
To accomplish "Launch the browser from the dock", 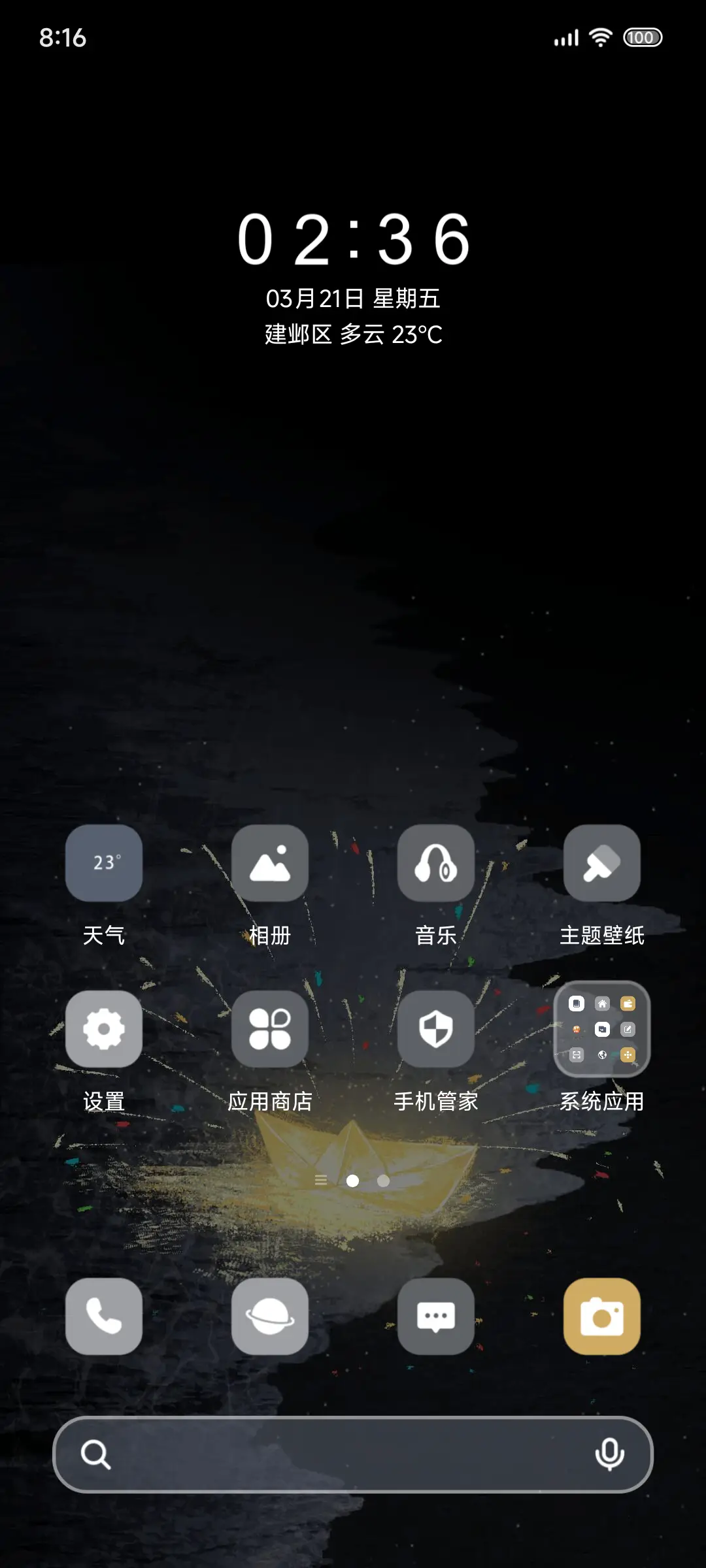I will (x=270, y=1316).
